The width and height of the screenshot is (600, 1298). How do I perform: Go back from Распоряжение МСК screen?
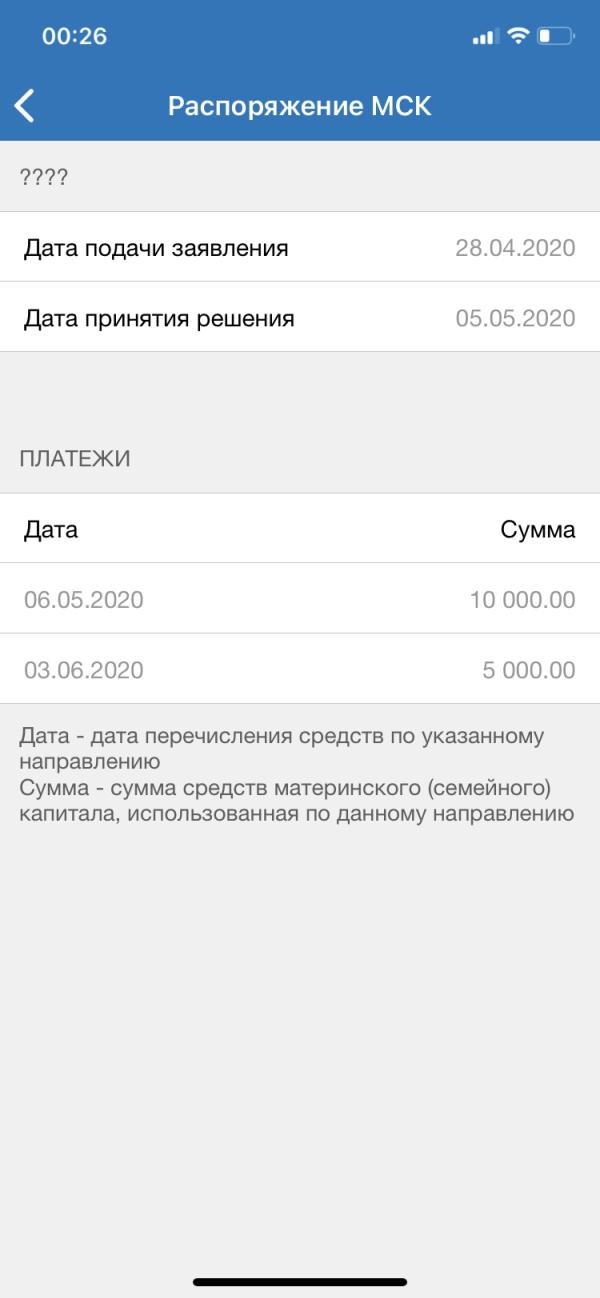(x=25, y=105)
